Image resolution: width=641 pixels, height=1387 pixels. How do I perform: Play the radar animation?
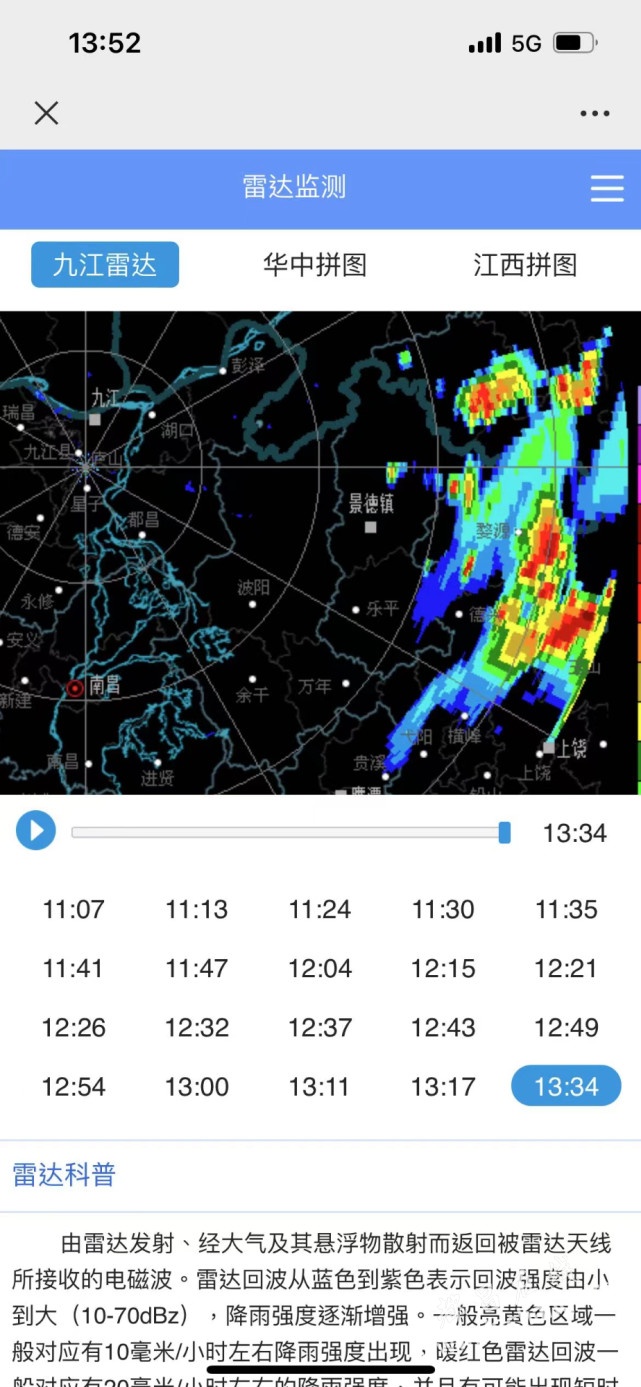[x=36, y=831]
